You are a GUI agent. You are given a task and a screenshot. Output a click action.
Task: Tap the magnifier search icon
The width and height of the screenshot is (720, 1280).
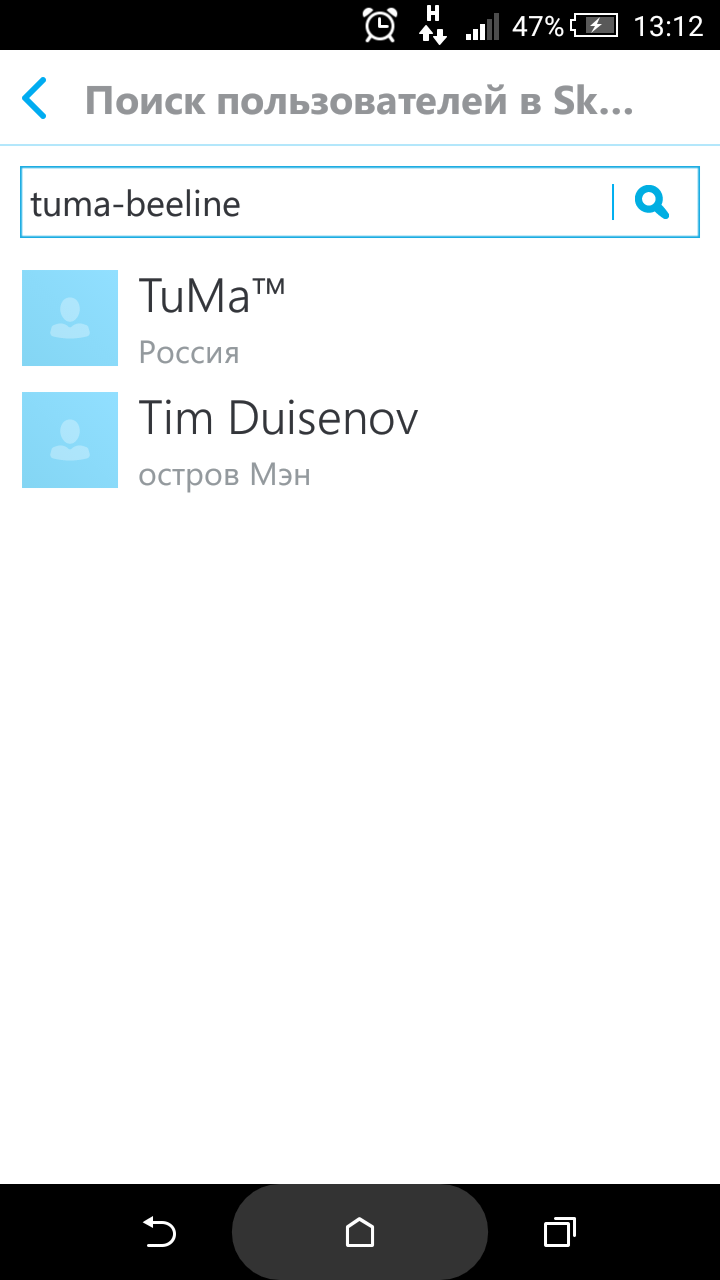pos(653,203)
